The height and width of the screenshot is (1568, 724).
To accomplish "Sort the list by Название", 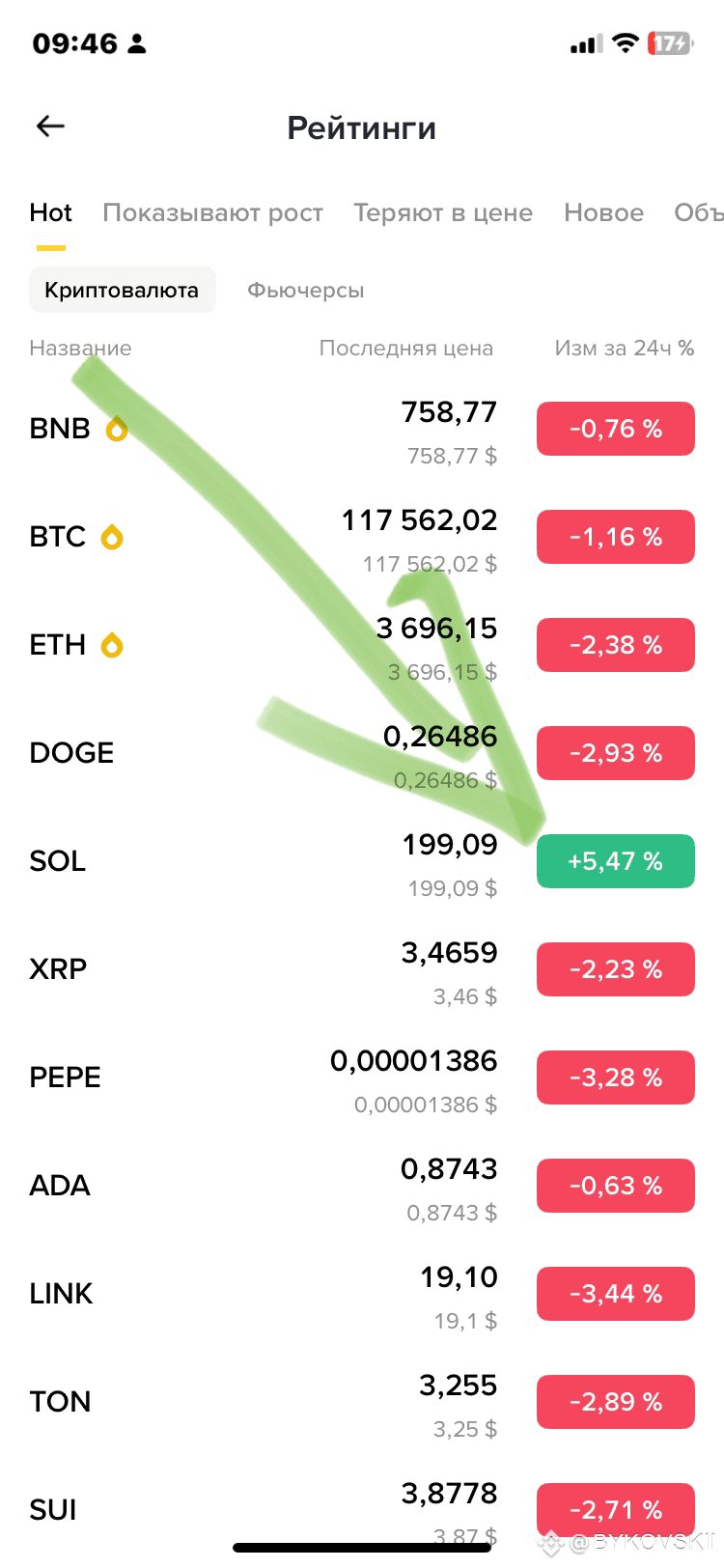I will pos(80,349).
